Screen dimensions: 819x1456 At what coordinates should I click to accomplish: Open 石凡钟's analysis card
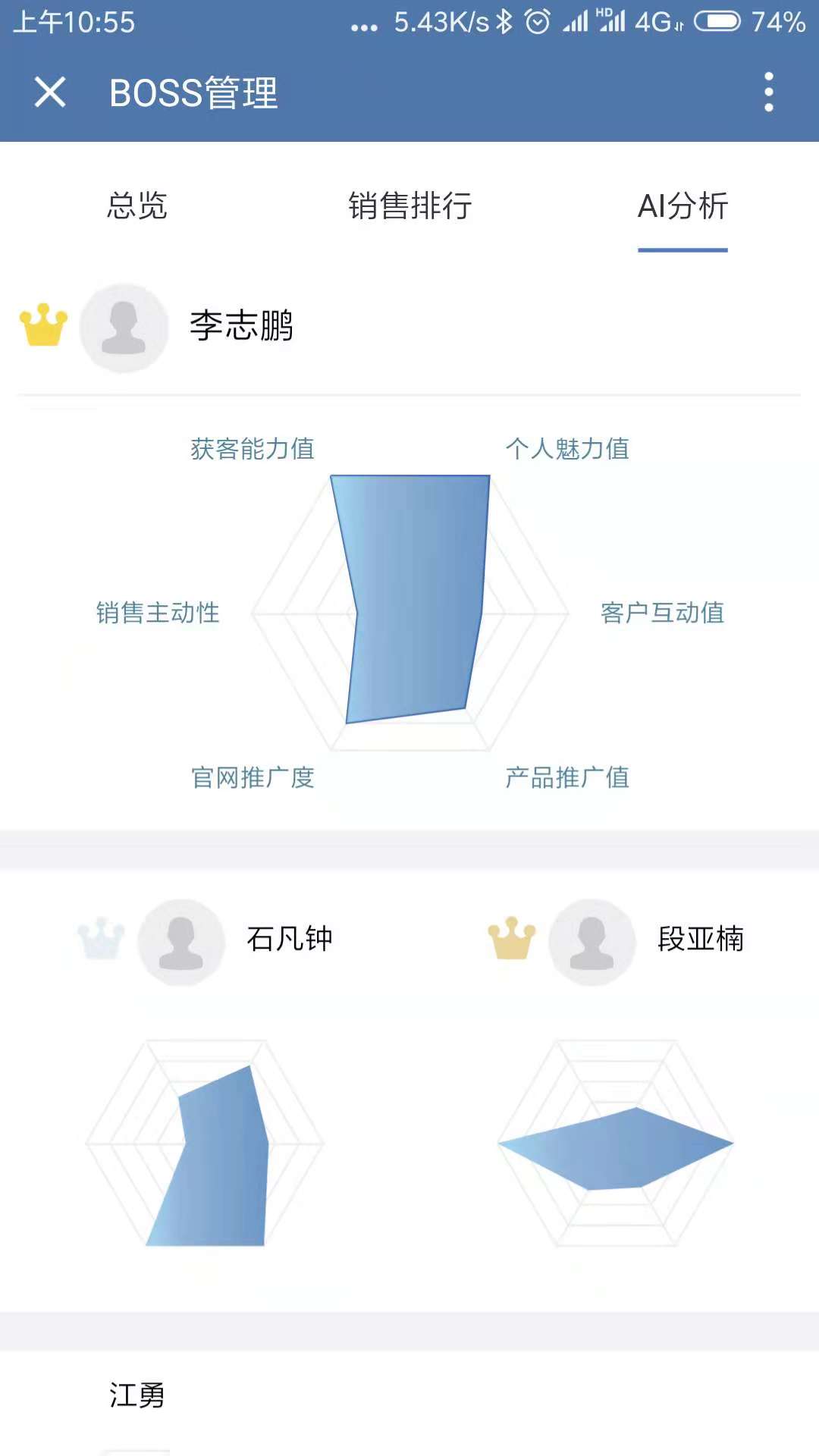pos(205,1090)
